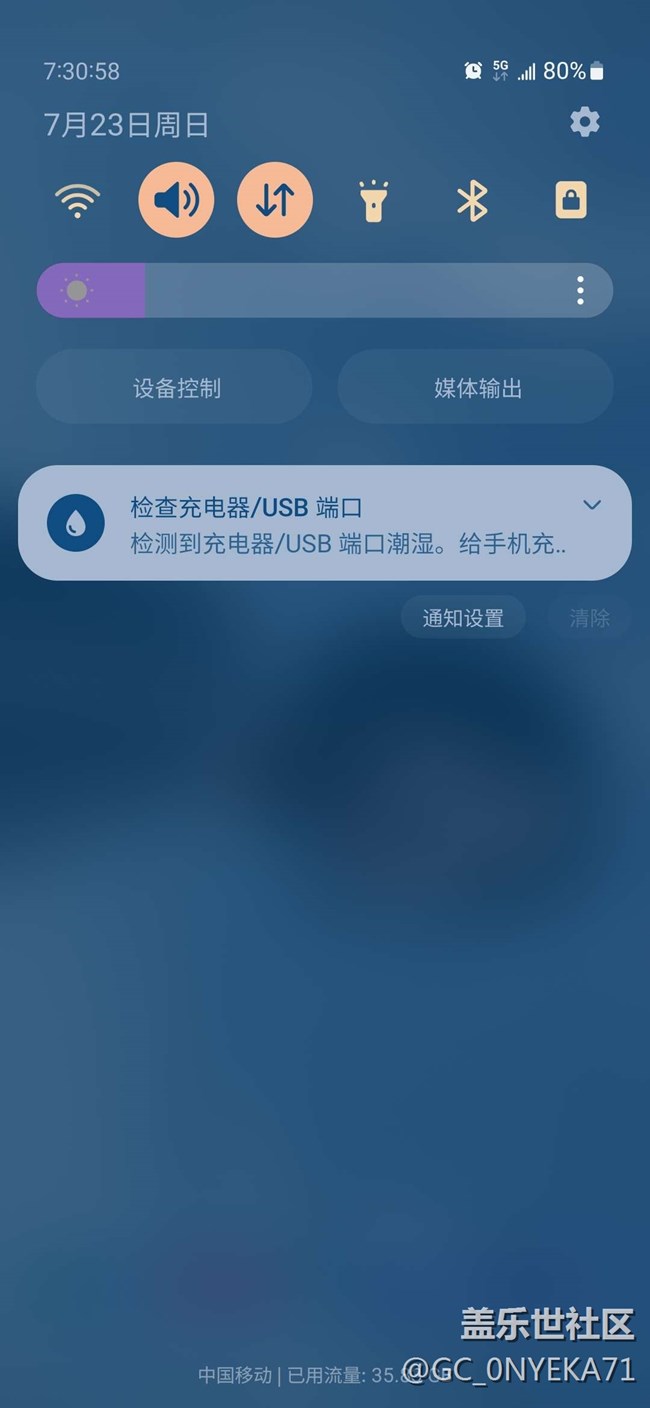Image resolution: width=650 pixels, height=1408 pixels.
Task: Open 媒体输出 media output
Action: coord(476,388)
